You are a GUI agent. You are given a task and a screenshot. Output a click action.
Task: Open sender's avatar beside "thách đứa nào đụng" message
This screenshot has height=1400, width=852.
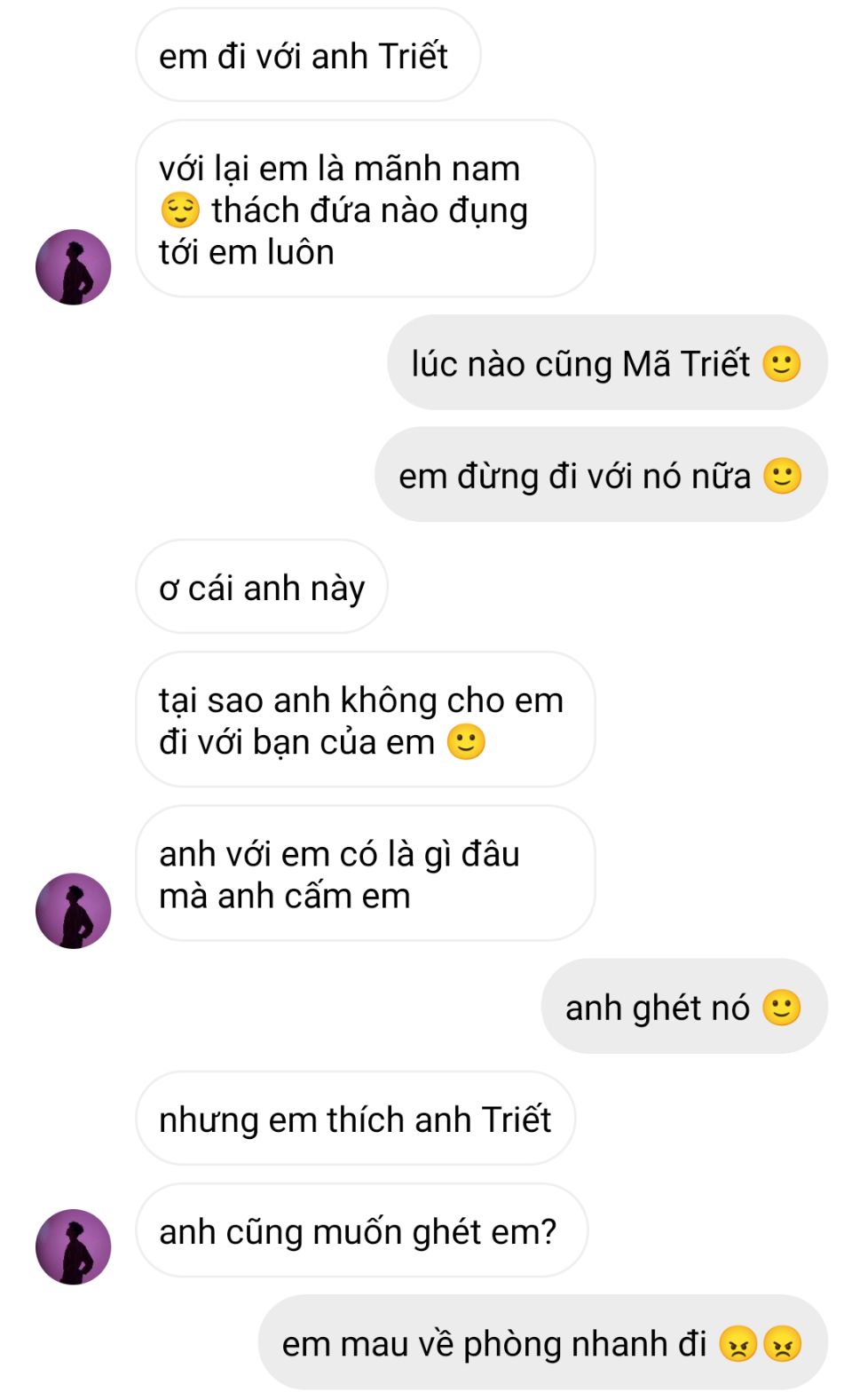tap(73, 267)
